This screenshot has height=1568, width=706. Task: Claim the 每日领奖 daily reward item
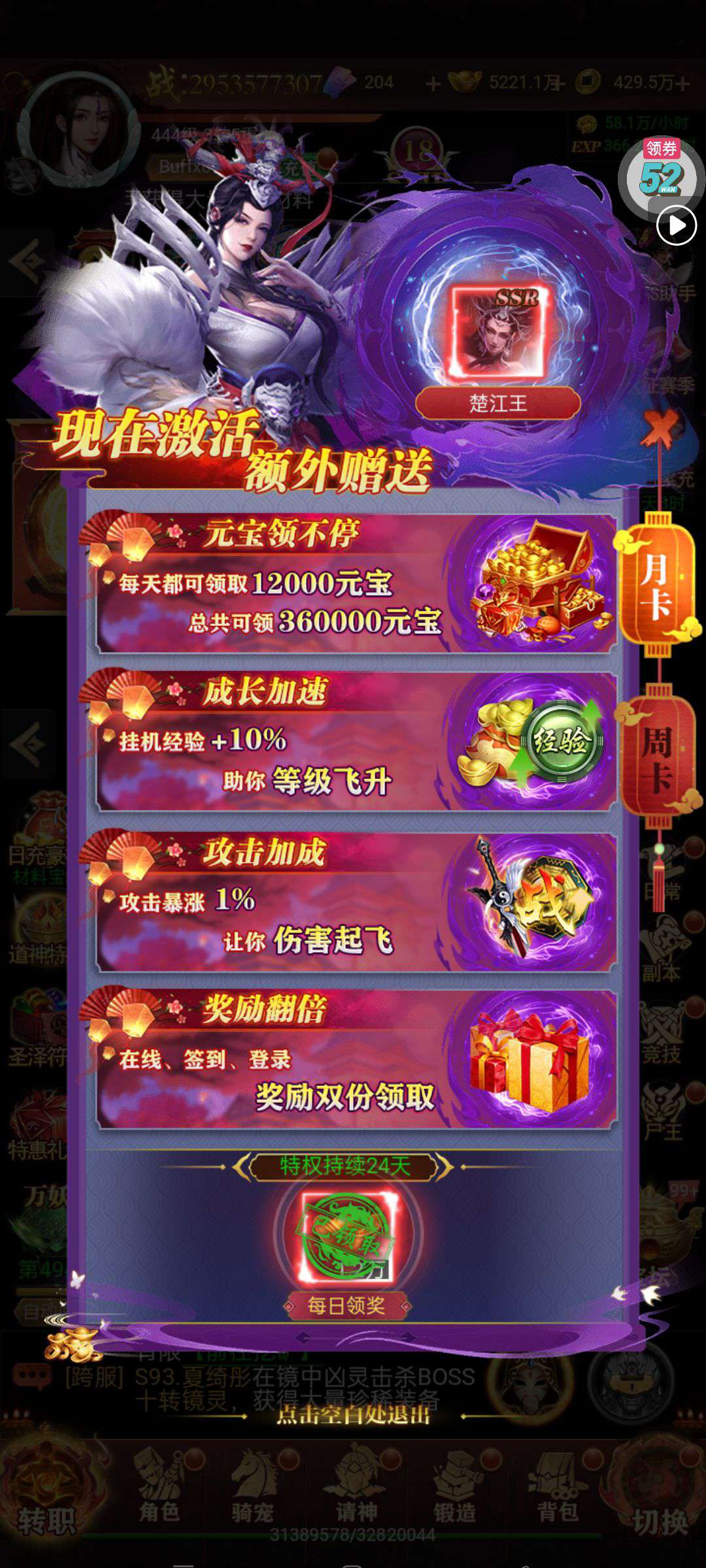click(347, 1236)
